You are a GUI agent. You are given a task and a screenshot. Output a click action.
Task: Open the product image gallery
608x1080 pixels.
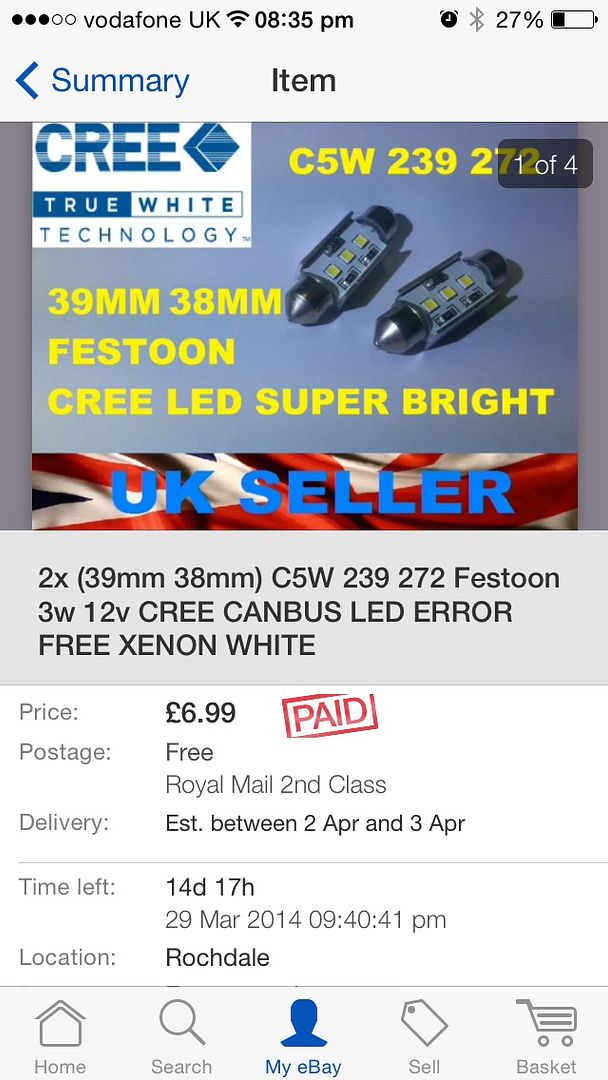tap(304, 326)
